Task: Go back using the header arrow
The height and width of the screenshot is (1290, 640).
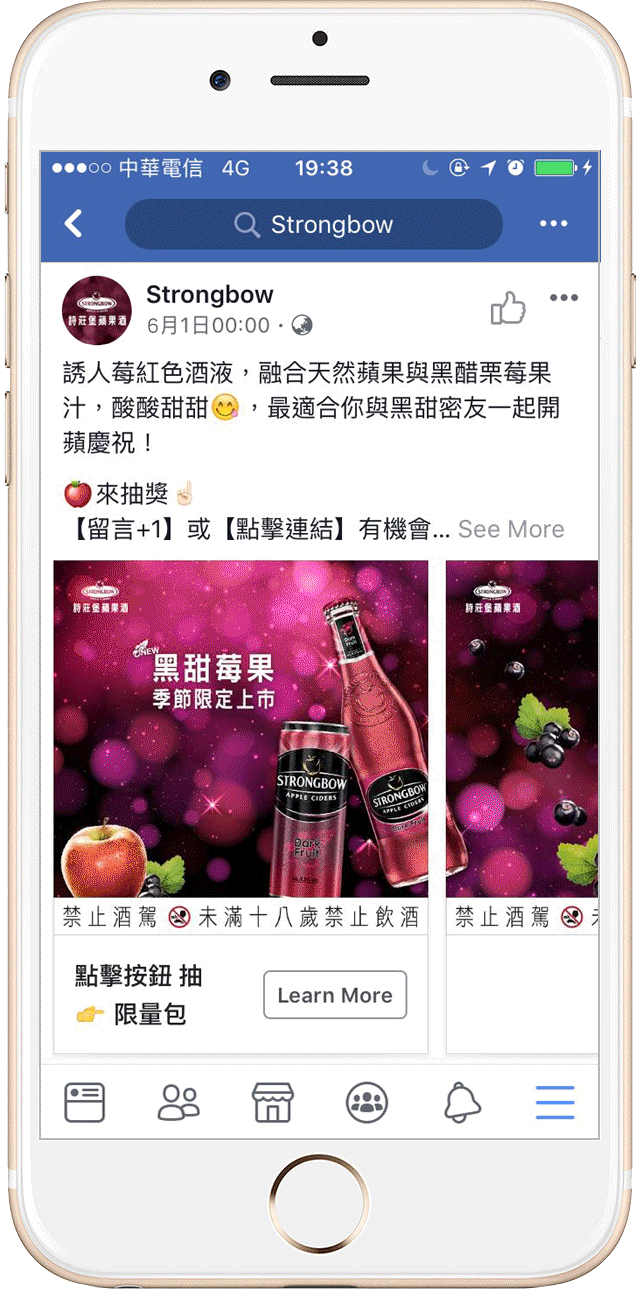Action: pyautogui.click(x=73, y=224)
